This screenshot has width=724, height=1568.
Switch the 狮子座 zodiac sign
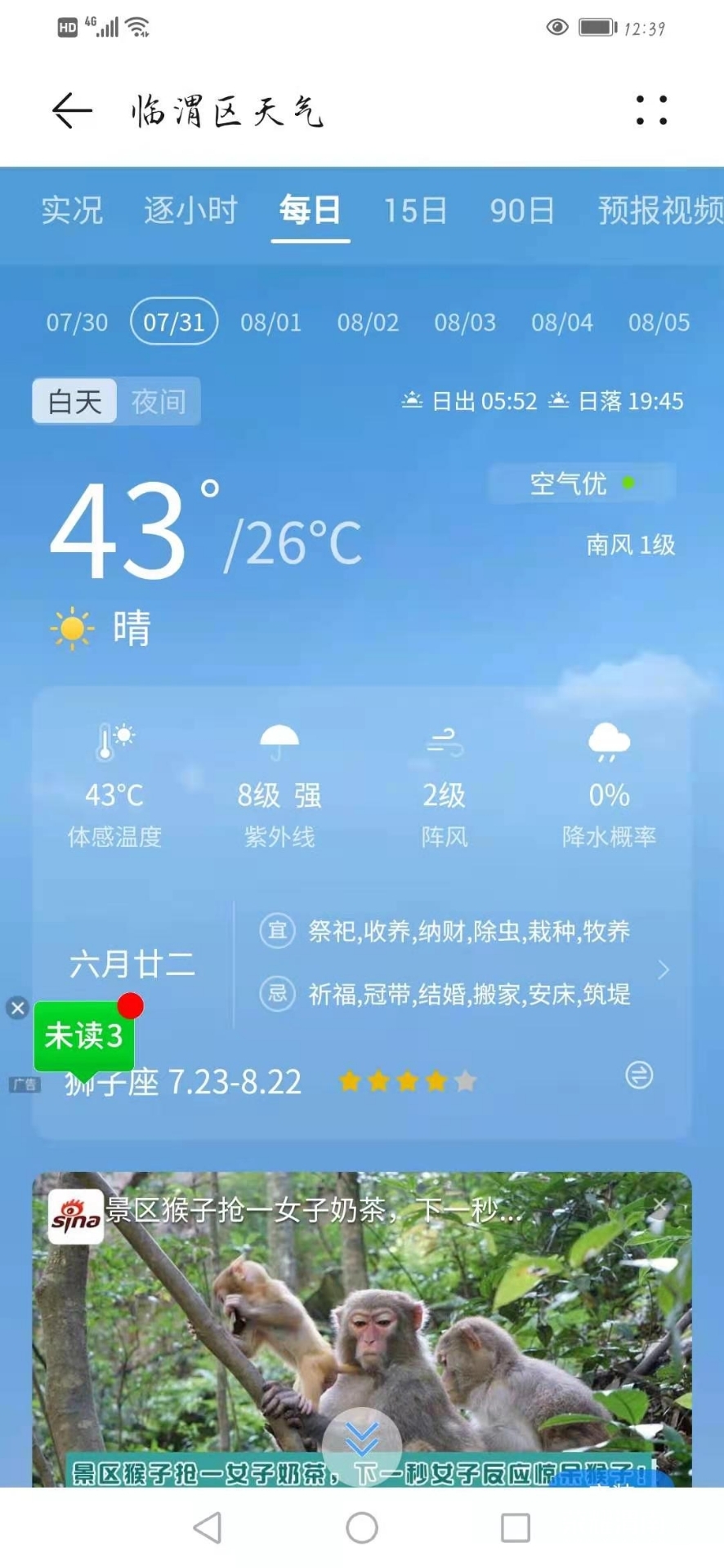tap(639, 1075)
